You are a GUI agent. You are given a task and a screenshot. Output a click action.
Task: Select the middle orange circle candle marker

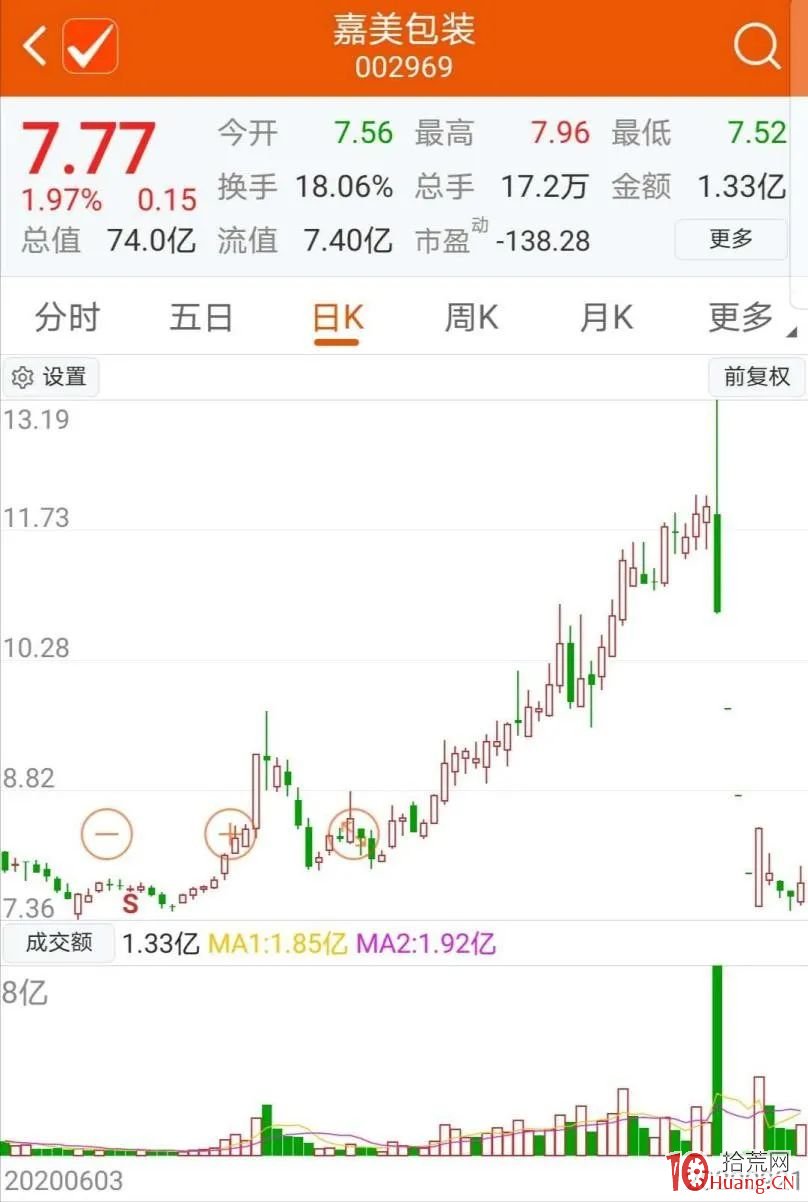coord(232,832)
